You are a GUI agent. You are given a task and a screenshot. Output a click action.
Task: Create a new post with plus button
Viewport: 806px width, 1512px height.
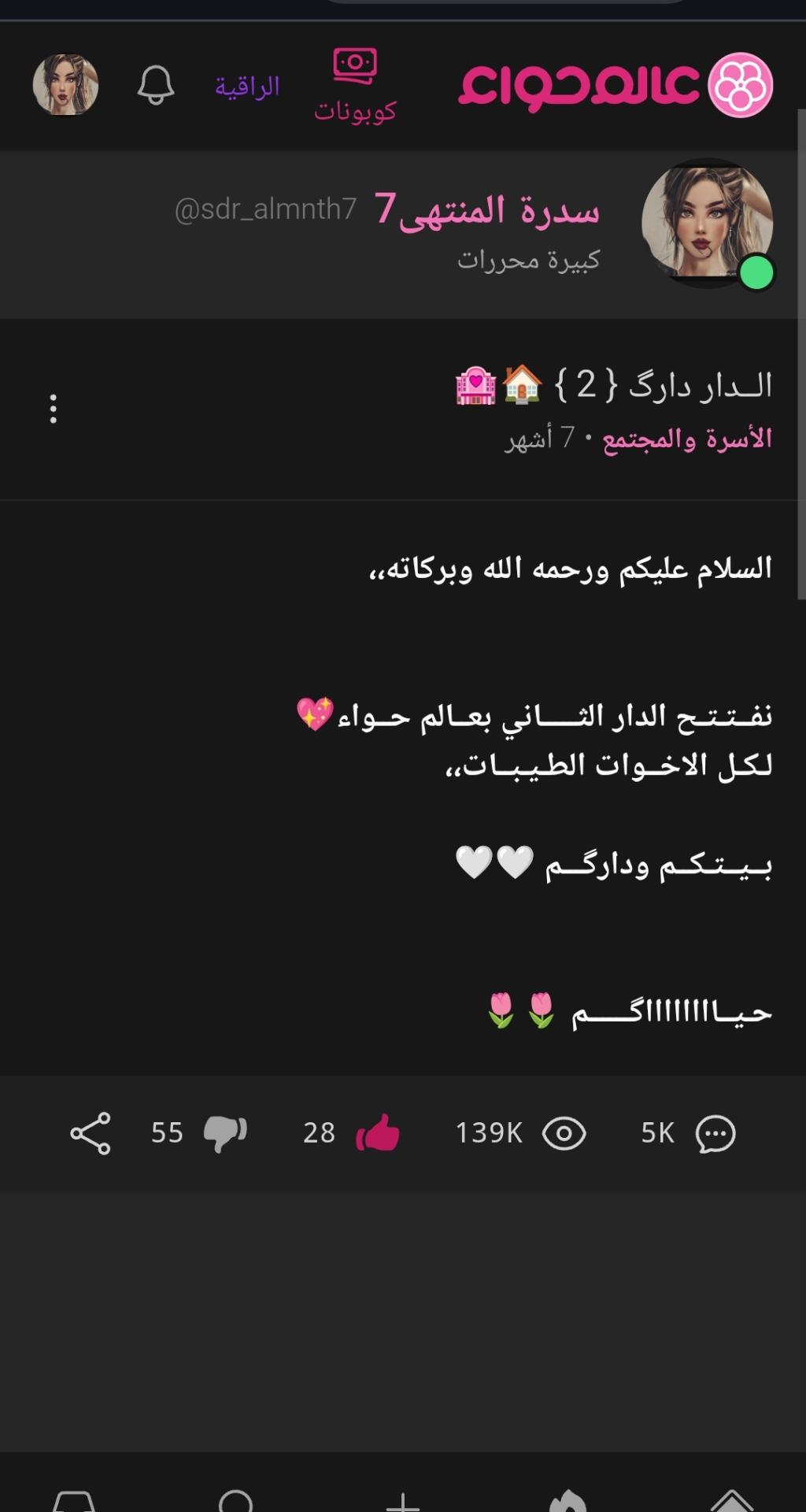click(403, 1500)
